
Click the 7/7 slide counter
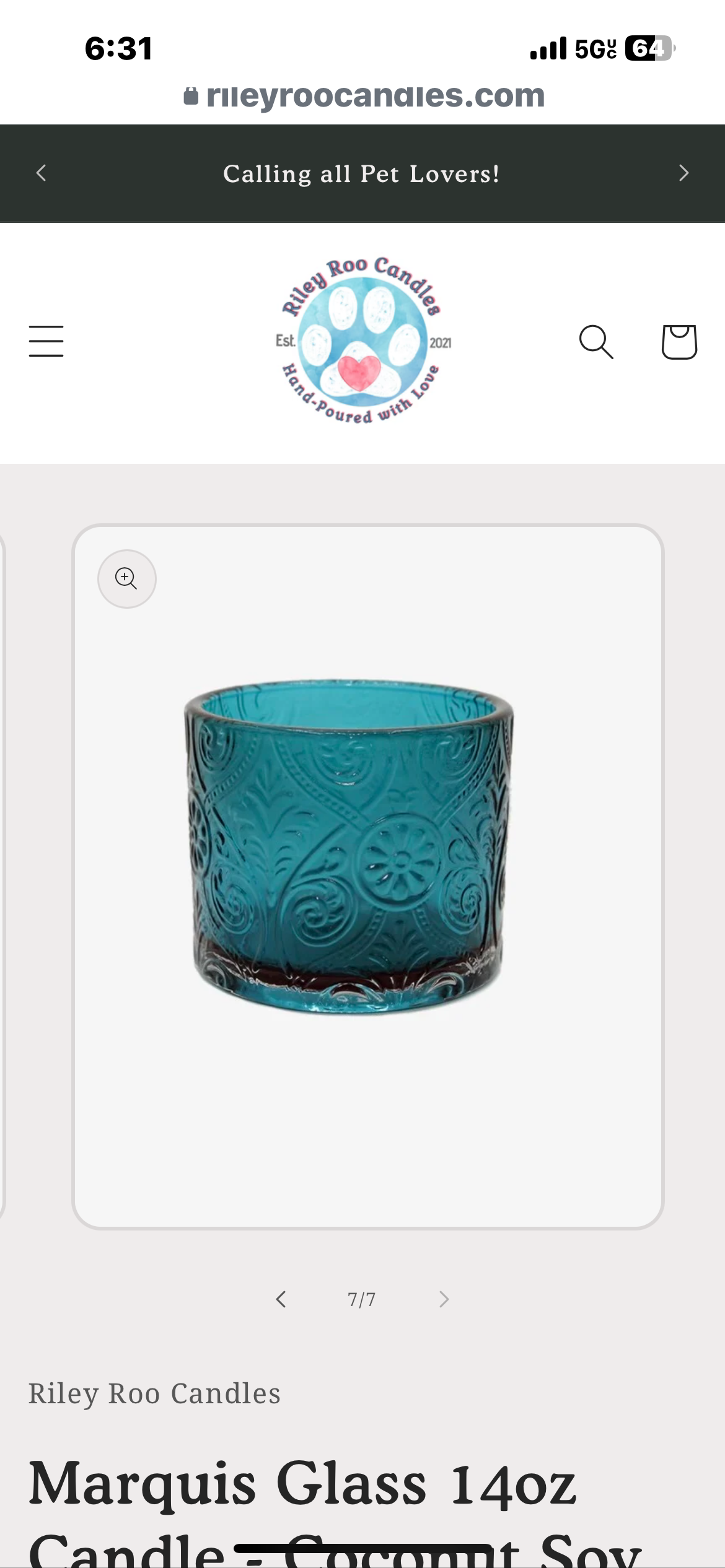coord(362,1300)
